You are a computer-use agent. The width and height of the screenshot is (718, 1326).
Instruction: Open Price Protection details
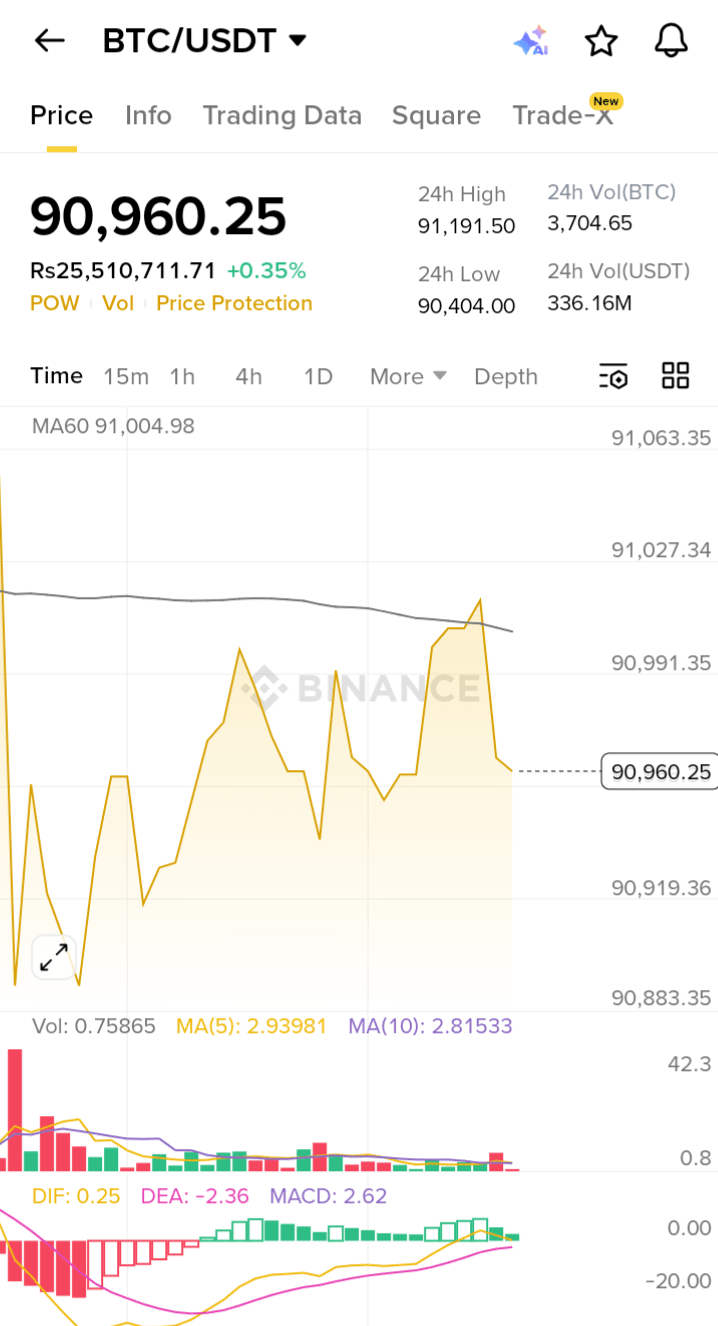(x=234, y=303)
